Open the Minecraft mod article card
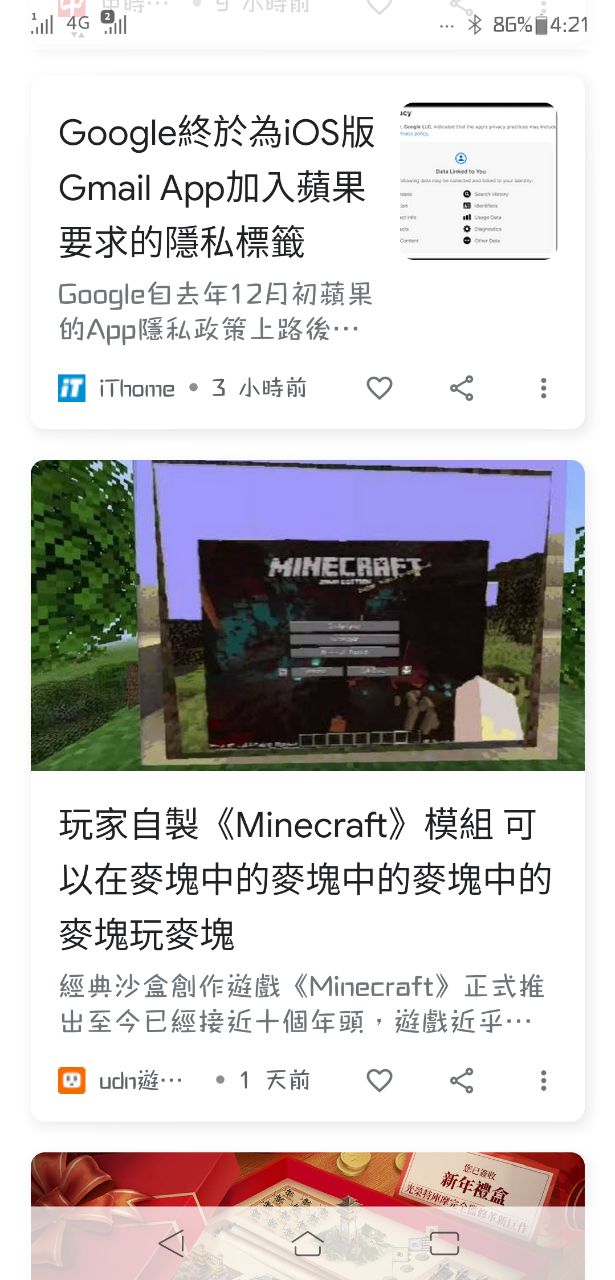This screenshot has width=615, height=1280. click(306, 880)
